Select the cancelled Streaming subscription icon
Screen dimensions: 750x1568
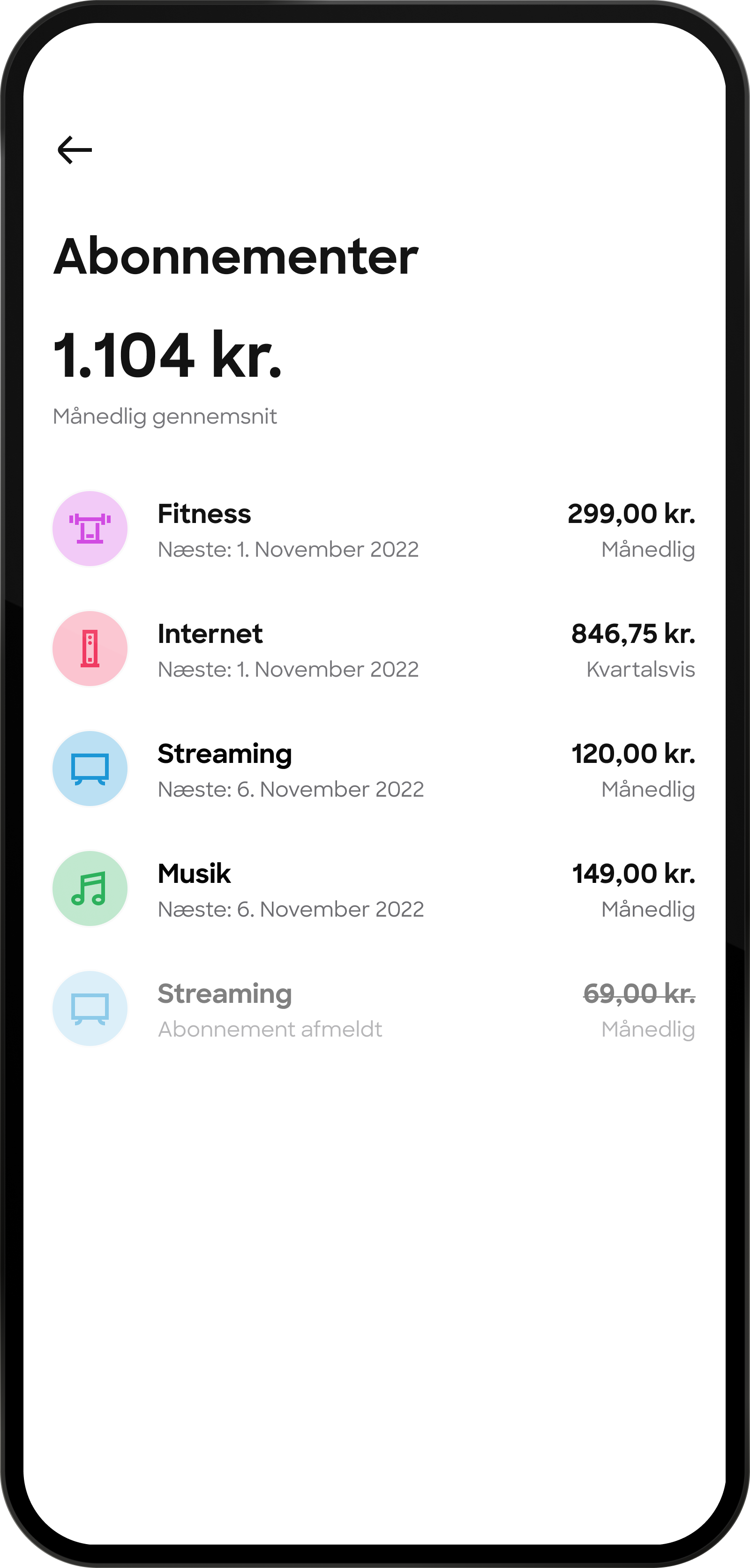90,1008
